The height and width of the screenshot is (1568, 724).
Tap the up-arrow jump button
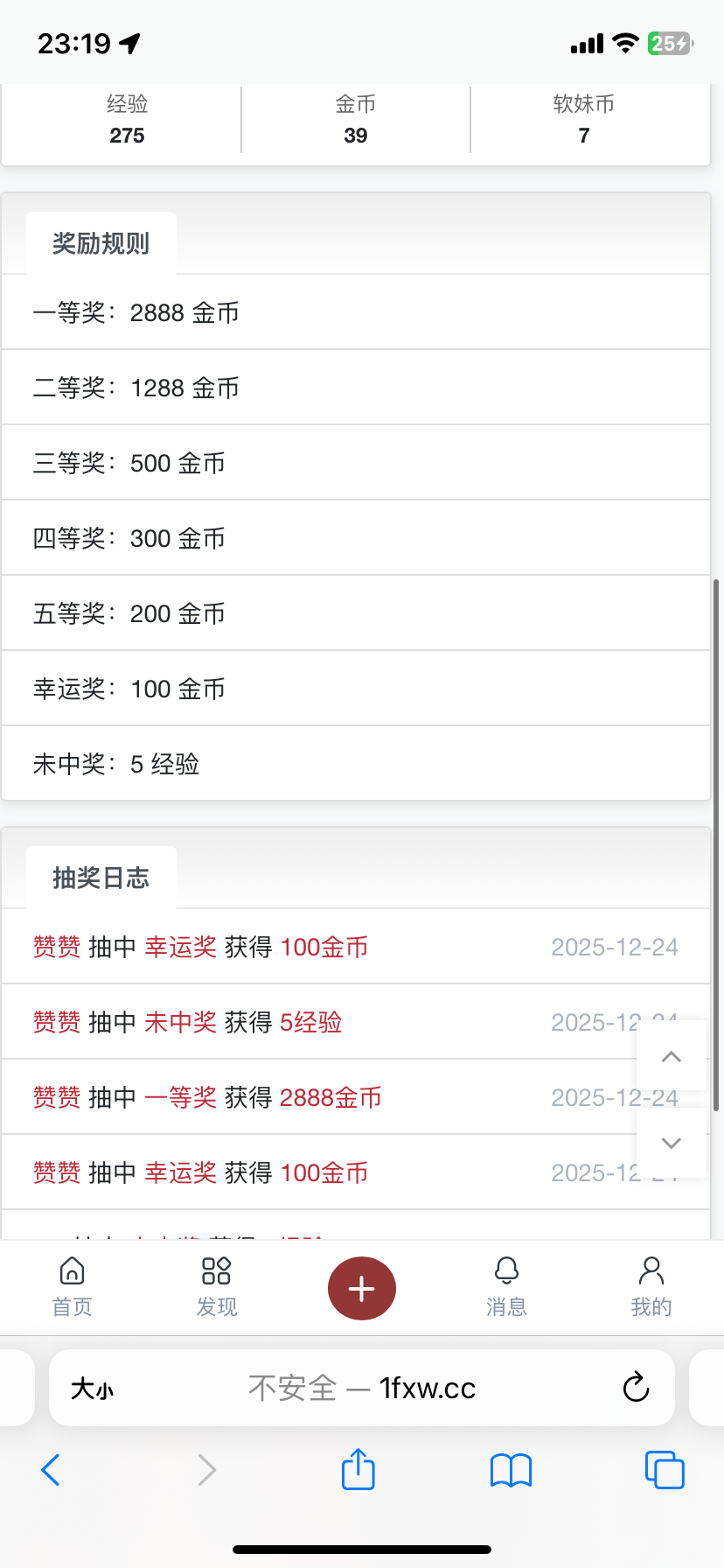click(x=672, y=1056)
